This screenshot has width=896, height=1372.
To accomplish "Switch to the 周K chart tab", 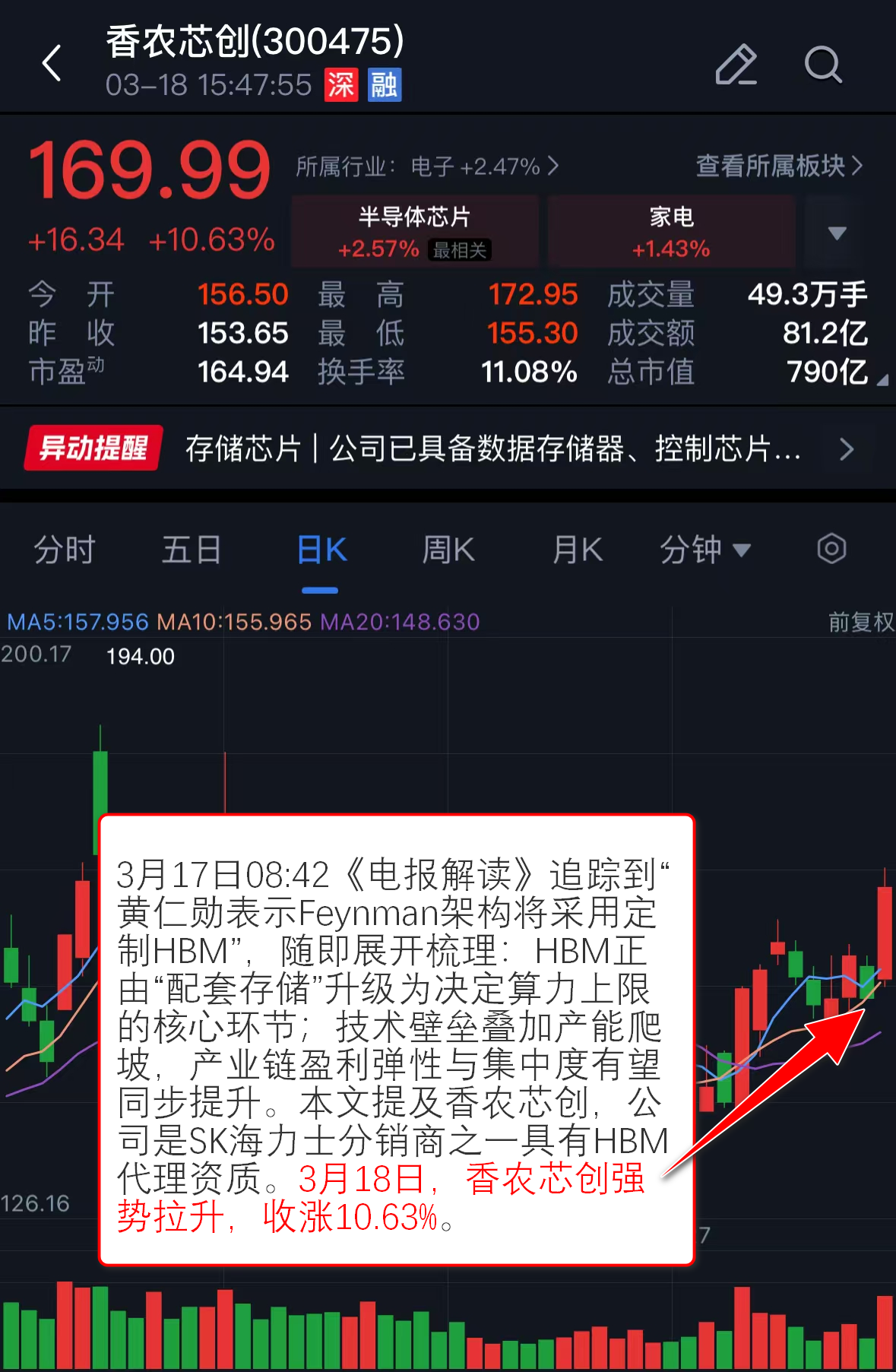I will pyautogui.click(x=448, y=550).
